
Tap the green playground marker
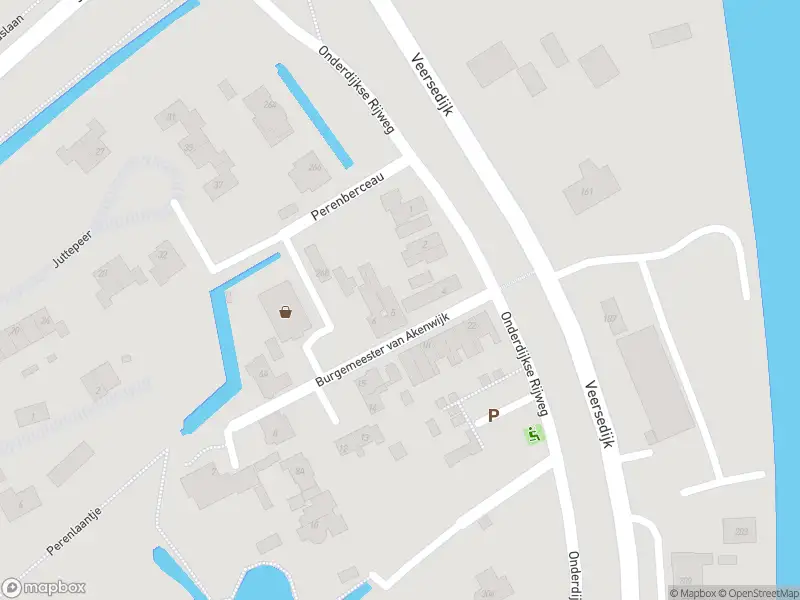(534, 434)
